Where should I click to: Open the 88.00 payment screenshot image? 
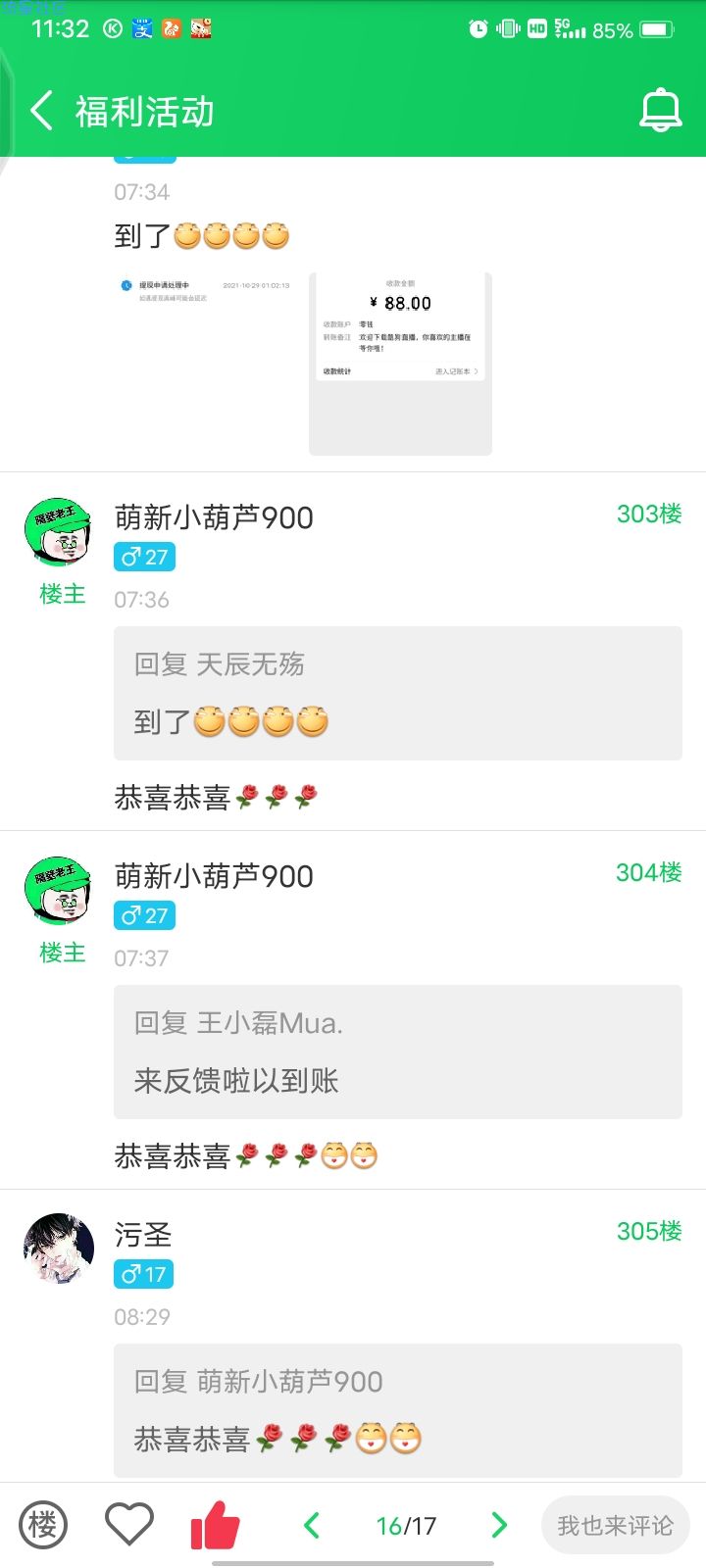(x=400, y=364)
